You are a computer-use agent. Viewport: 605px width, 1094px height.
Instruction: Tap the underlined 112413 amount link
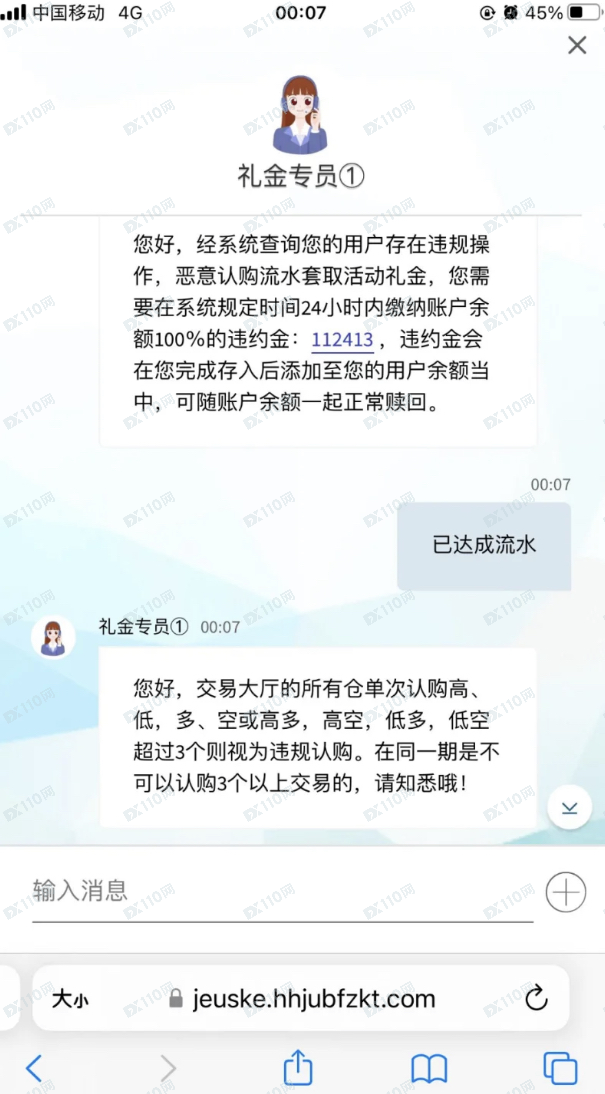[342, 340]
